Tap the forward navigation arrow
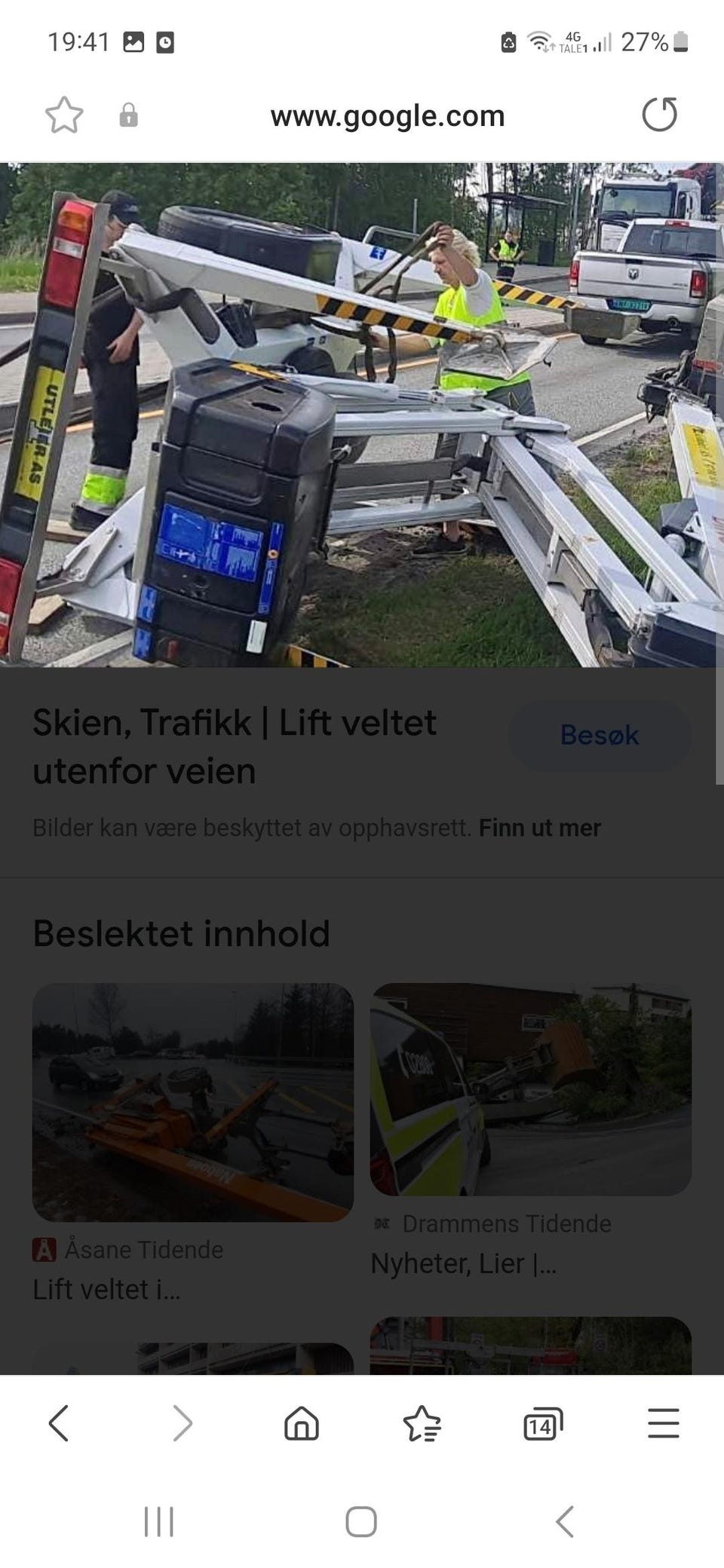The image size is (724, 1568). point(181,1424)
